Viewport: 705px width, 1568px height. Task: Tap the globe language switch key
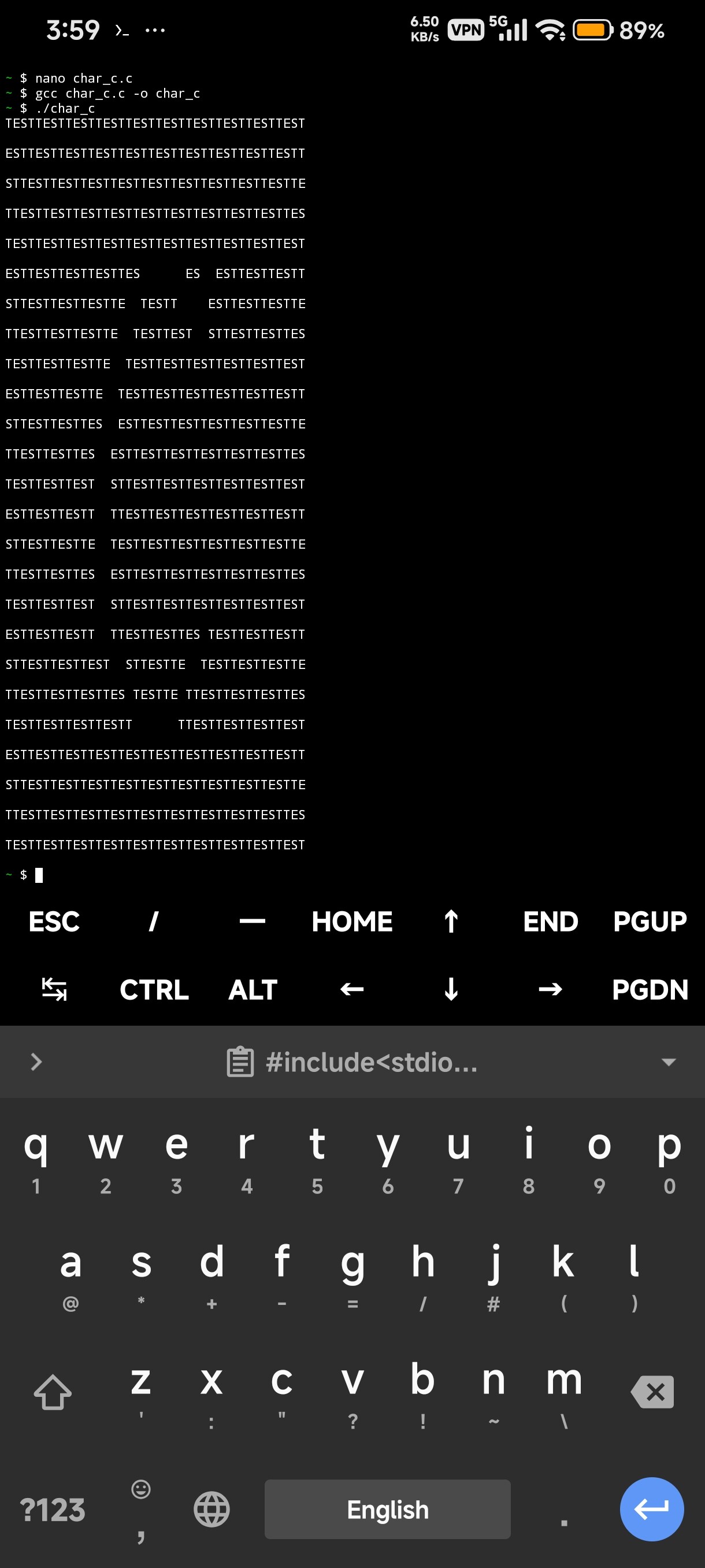(x=211, y=1510)
